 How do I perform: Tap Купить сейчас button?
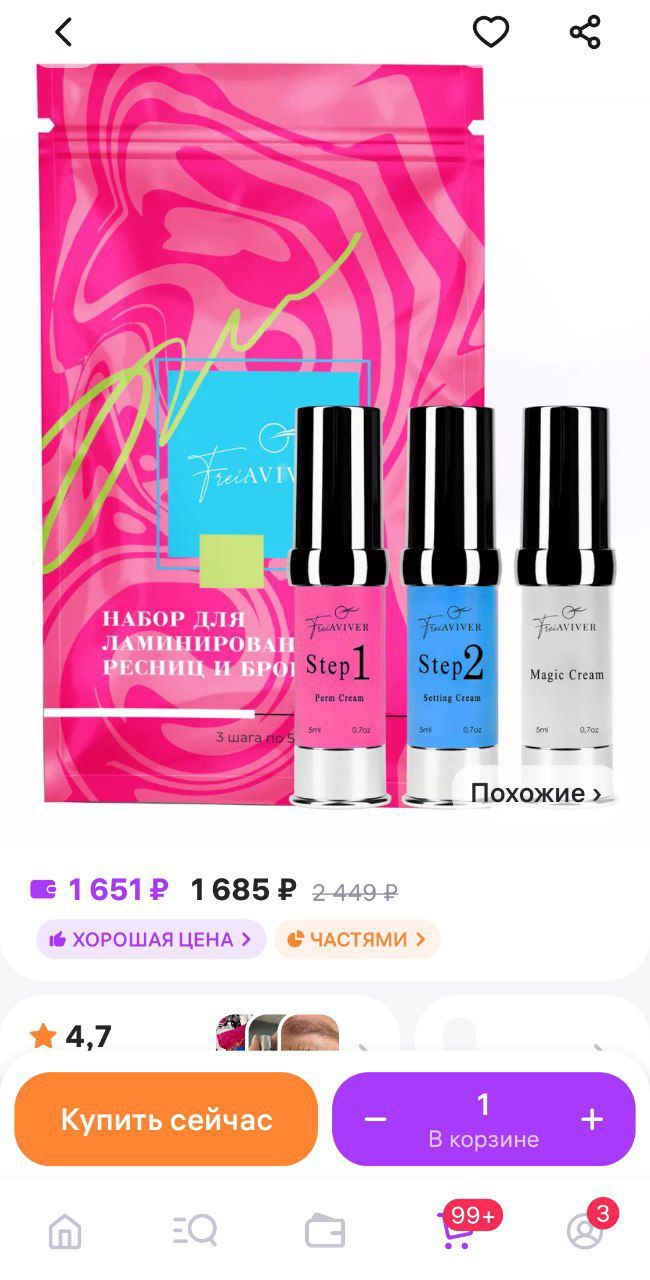coord(166,1119)
